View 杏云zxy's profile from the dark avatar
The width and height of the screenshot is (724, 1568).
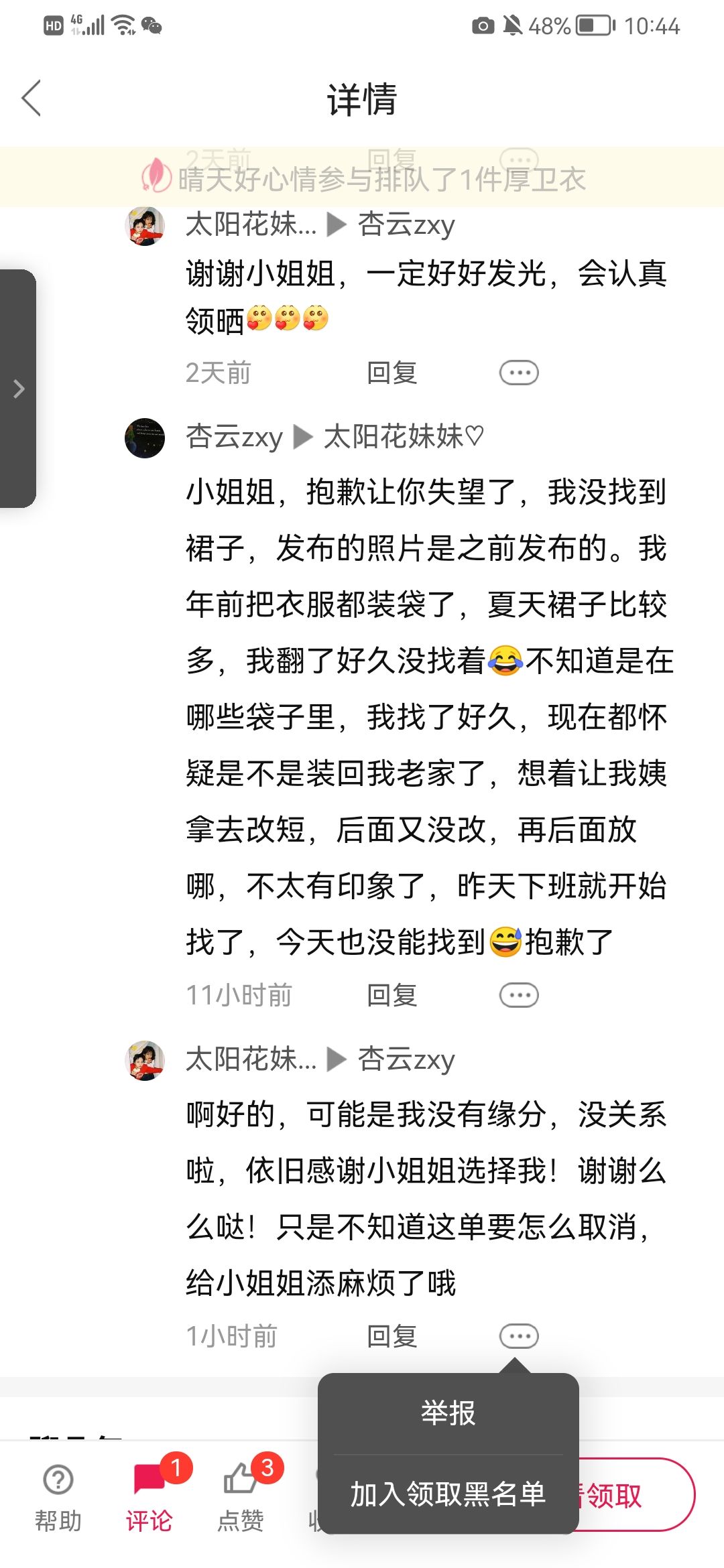click(x=145, y=438)
